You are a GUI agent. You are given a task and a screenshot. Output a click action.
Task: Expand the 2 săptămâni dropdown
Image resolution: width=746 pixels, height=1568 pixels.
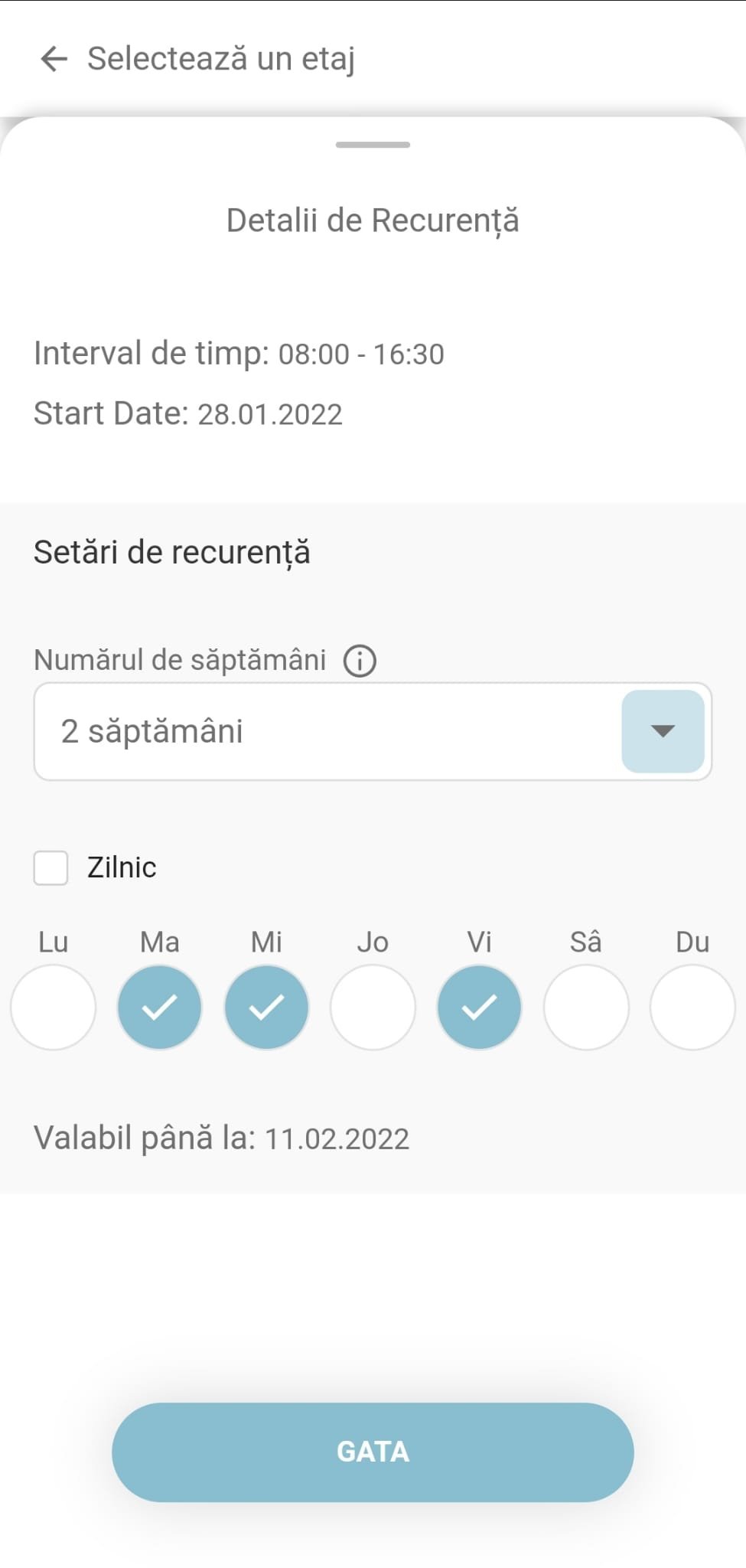point(663,731)
